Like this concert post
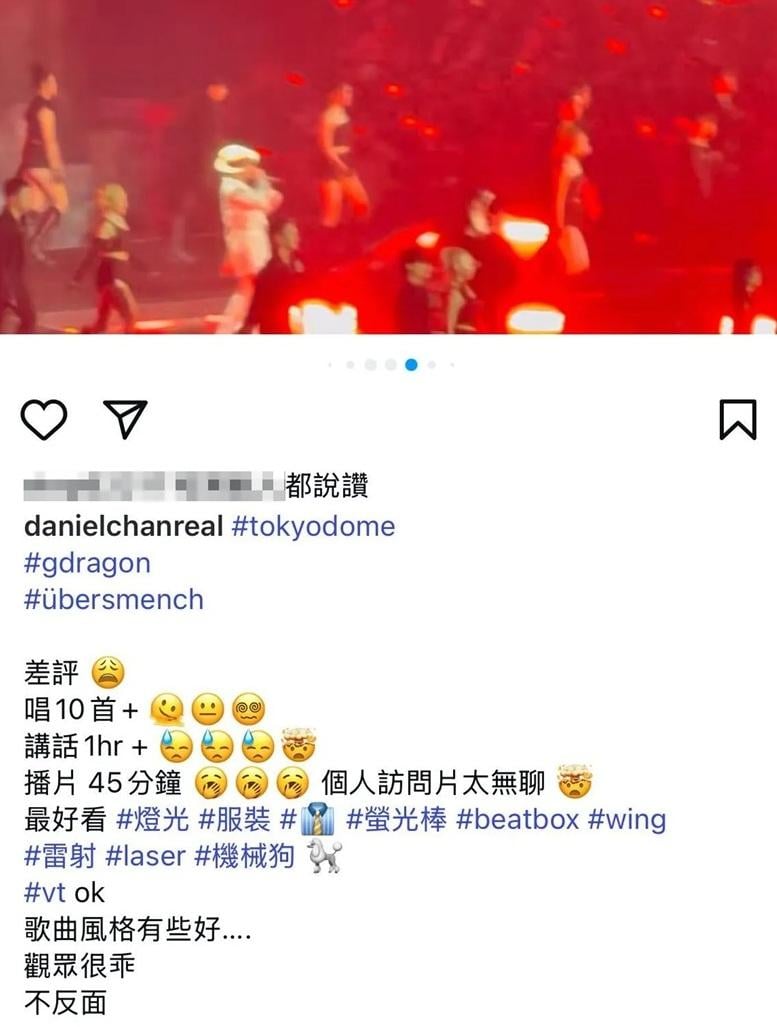The height and width of the screenshot is (1027, 777). (x=44, y=419)
